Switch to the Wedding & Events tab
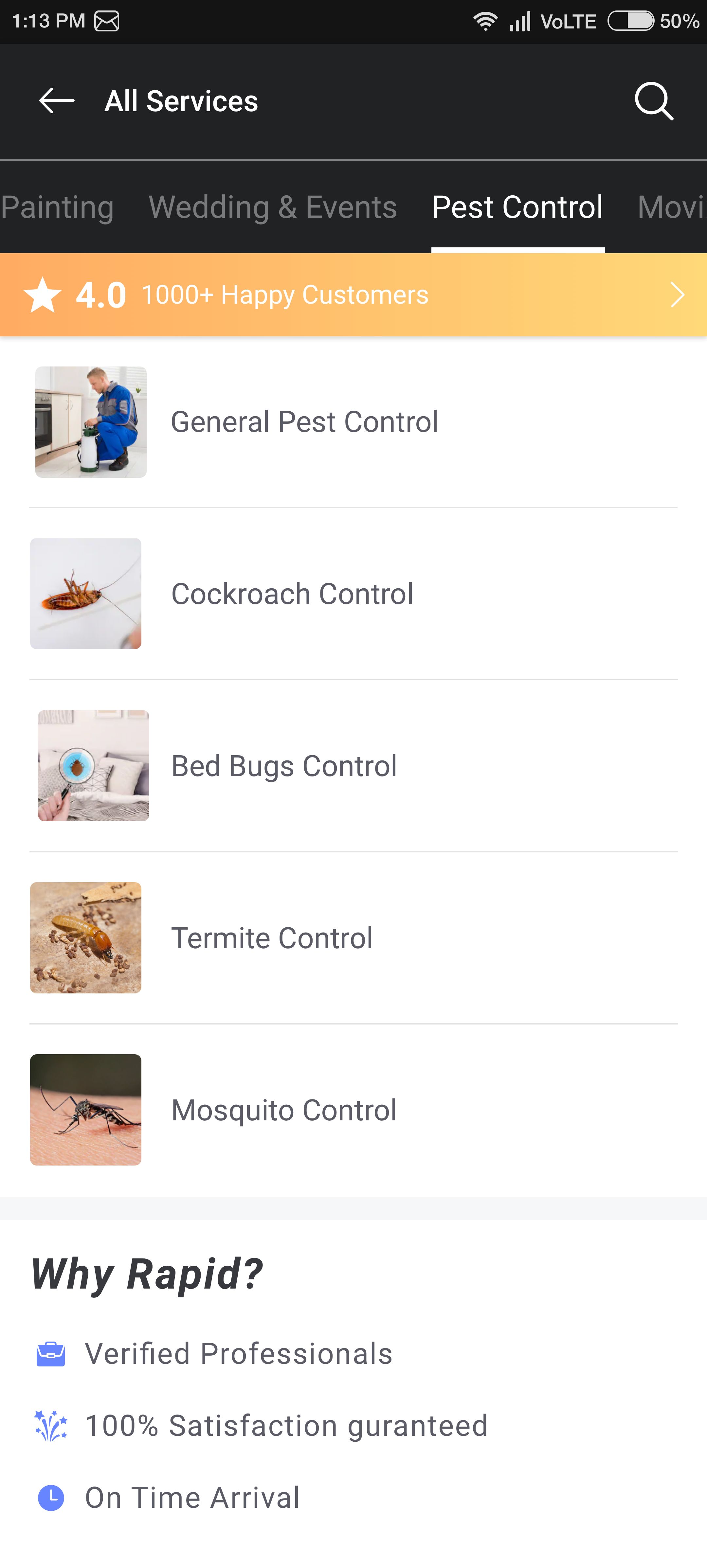This screenshot has width=707, height=1568. [273, 207]
